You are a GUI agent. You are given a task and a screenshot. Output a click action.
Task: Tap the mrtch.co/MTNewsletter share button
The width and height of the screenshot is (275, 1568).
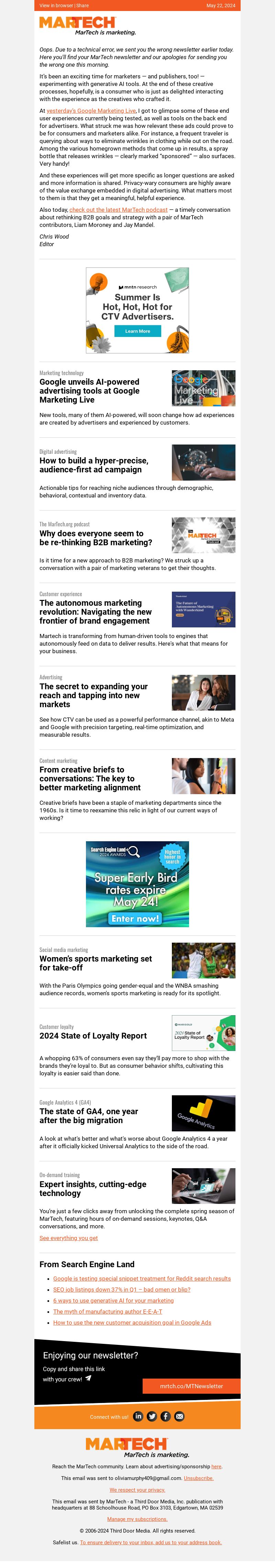point(191,1386)
